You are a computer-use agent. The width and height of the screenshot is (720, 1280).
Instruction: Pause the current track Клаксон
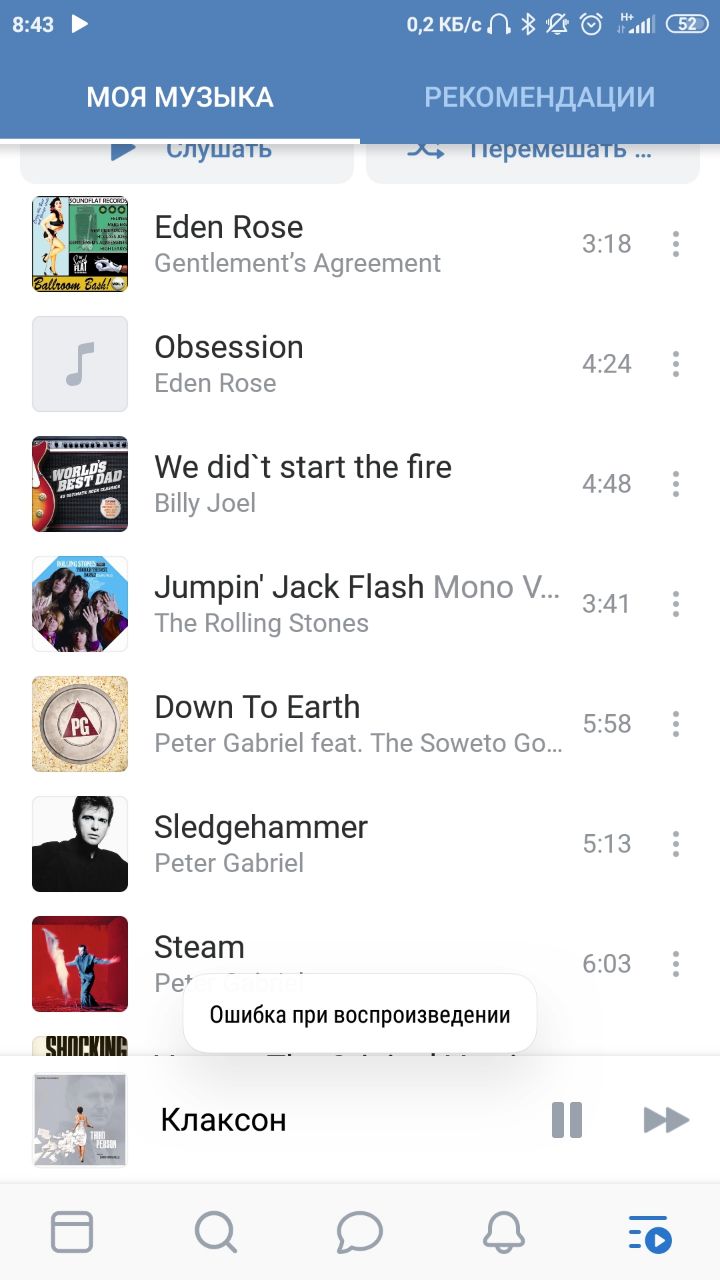tap(567, 1120)
